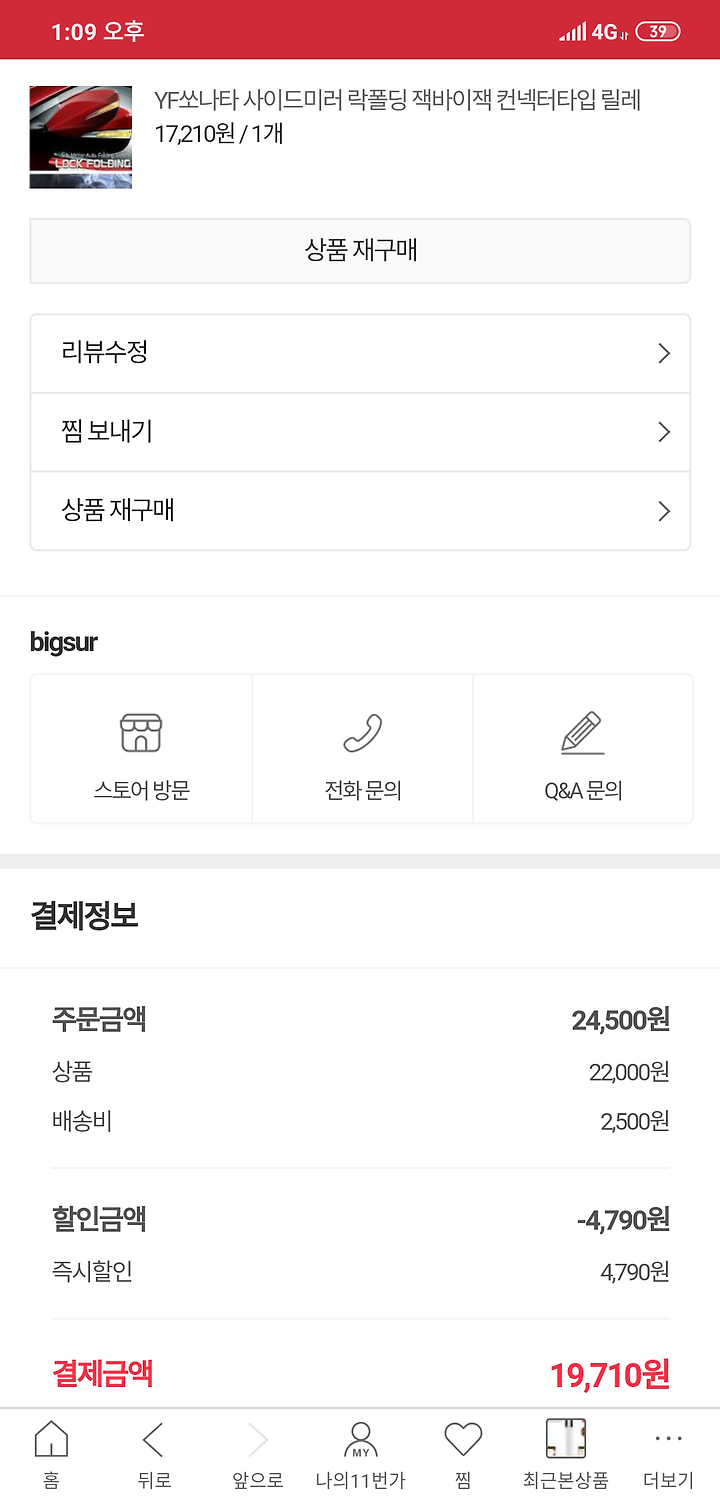Open the 더보기 menu
This screenshot has height=1497, width=720.
(668, 1453)
